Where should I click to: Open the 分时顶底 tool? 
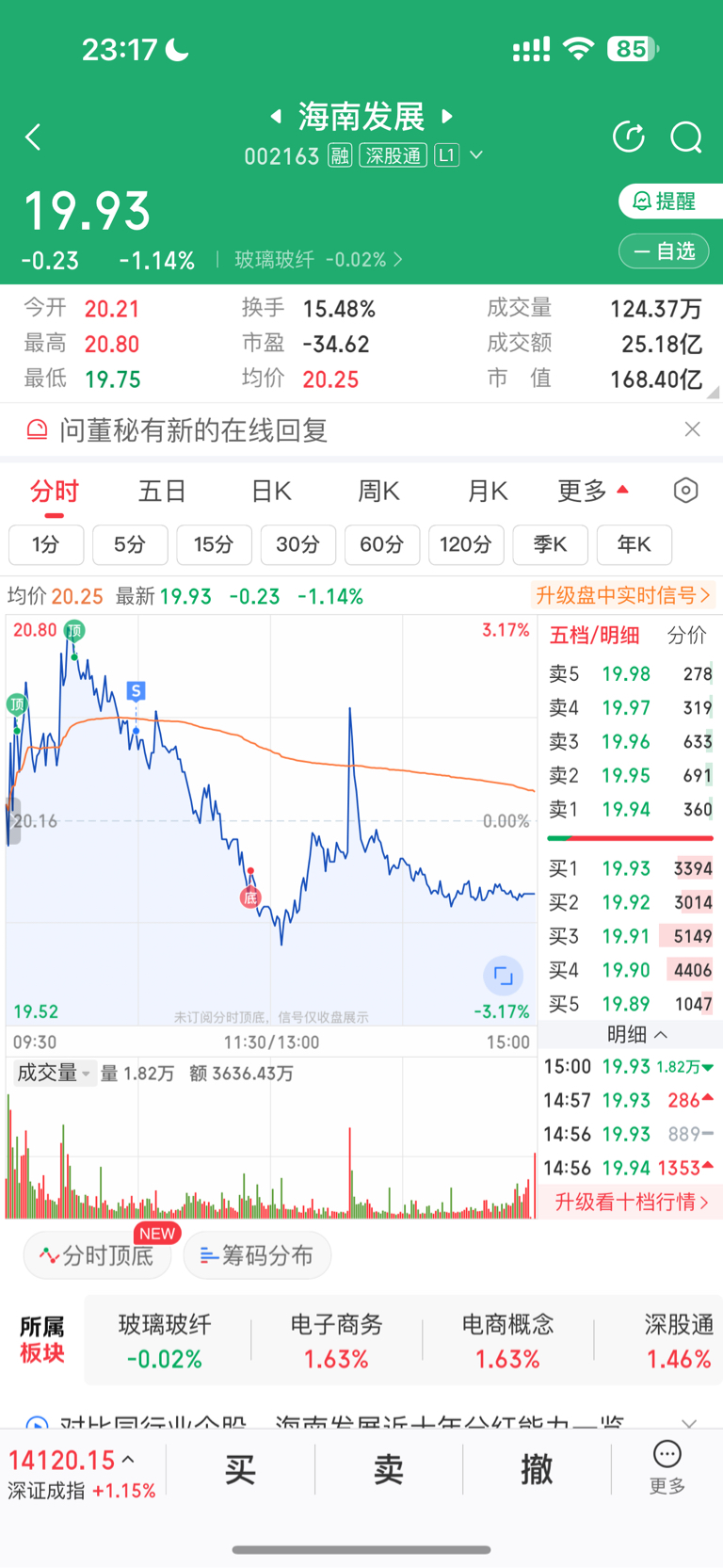tap(97, 1254)
